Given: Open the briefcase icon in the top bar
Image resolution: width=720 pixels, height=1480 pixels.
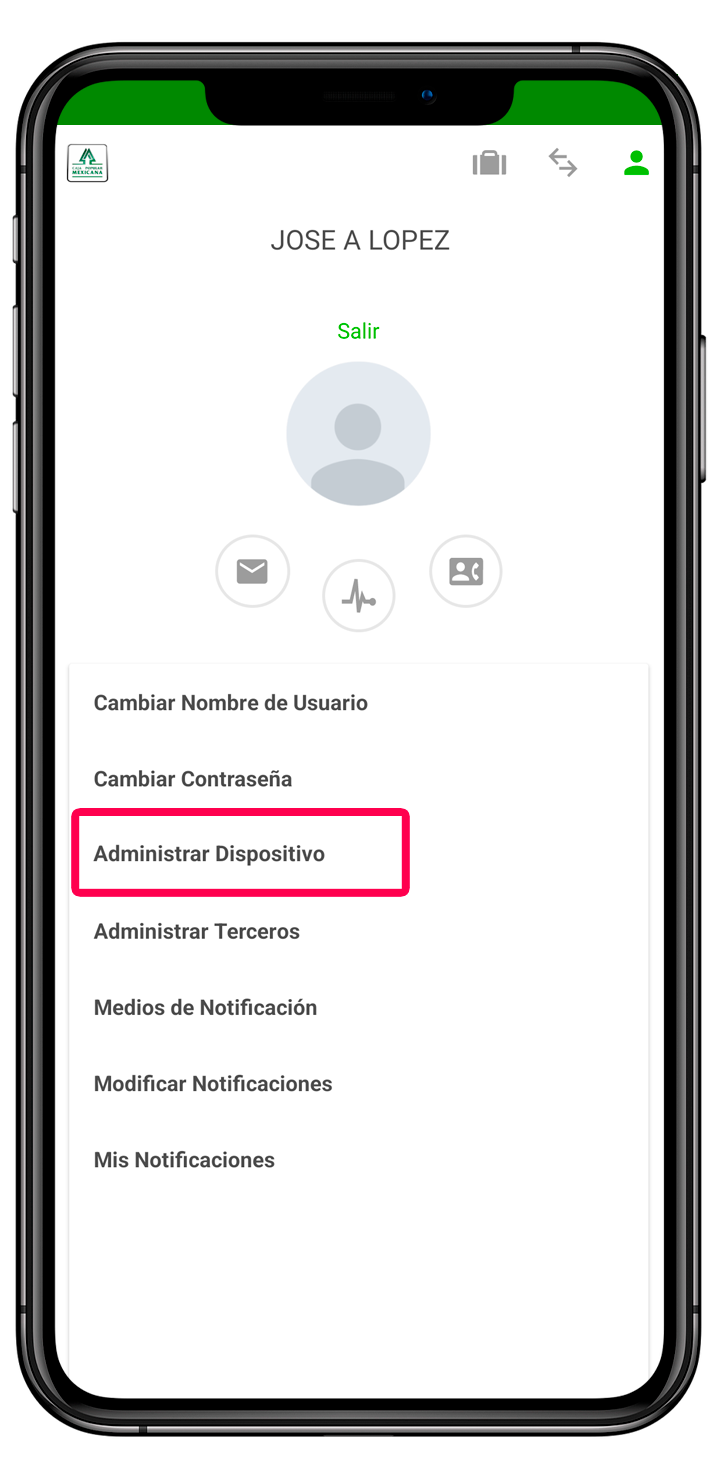Looking at the screenshot, I should (490, 163).
